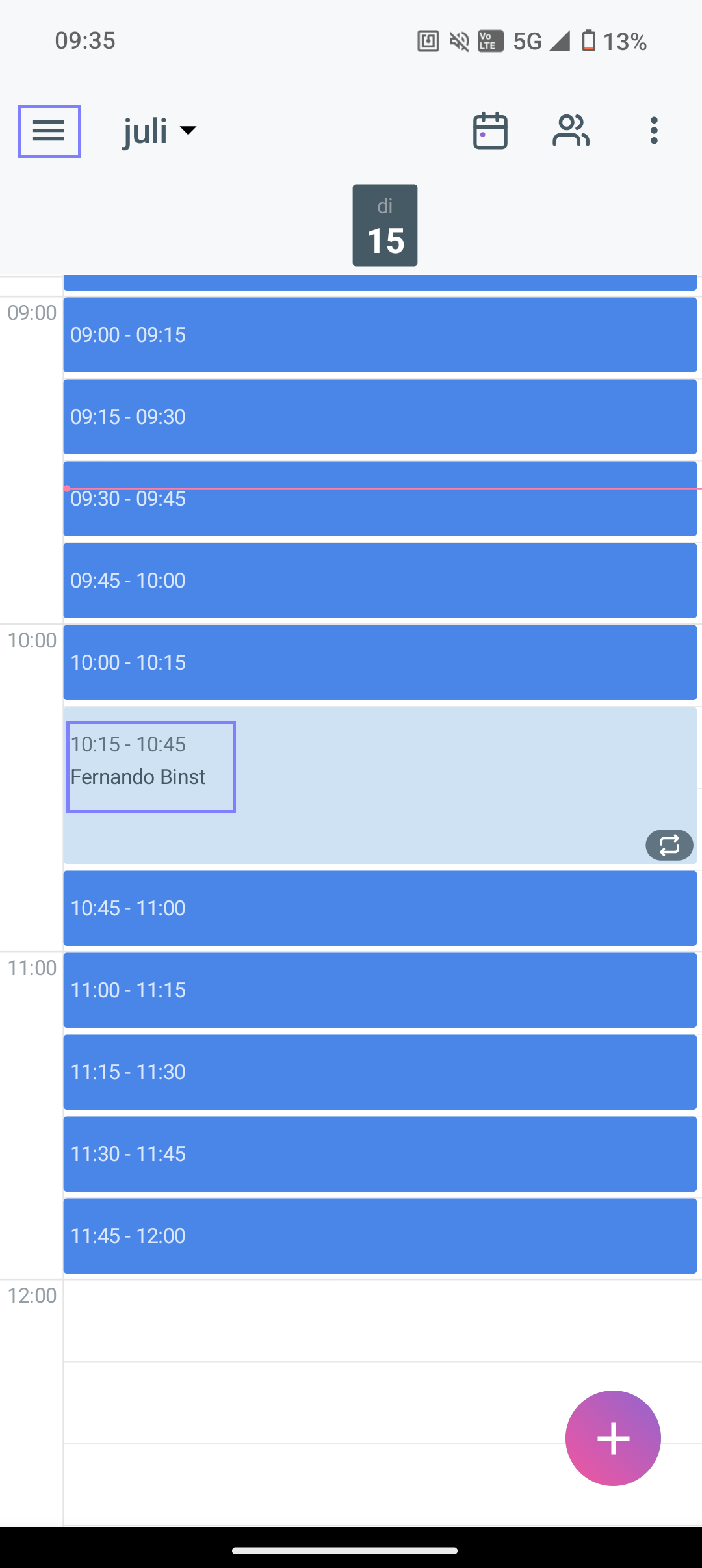The image size is (702, 1568).
Task: Open the hamburger drawer menu
Action: coord(49,131)
